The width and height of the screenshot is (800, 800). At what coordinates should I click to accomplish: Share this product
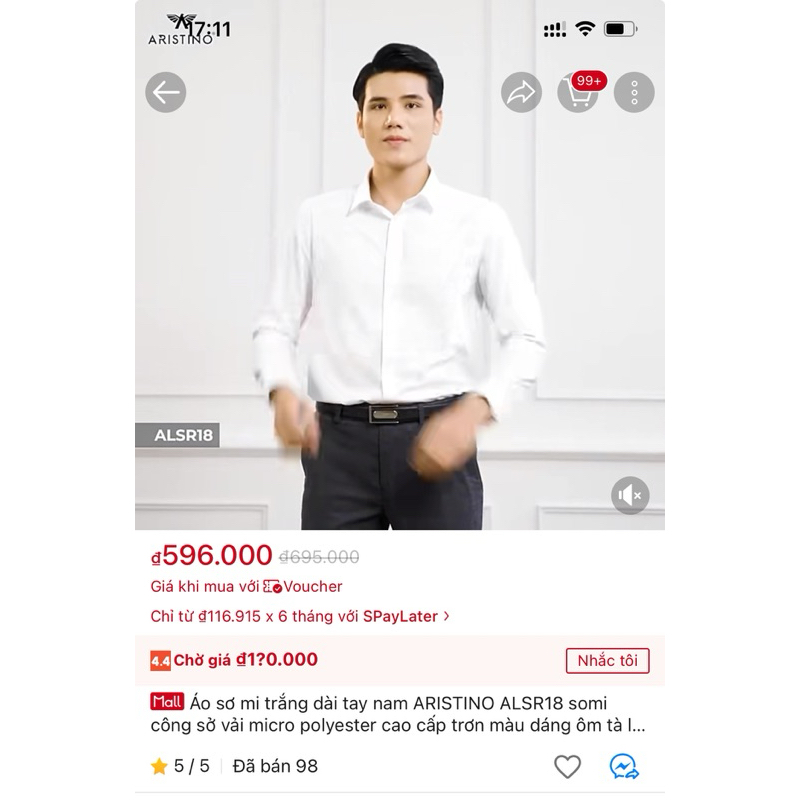pyautogui.click(x=521, y=92)
